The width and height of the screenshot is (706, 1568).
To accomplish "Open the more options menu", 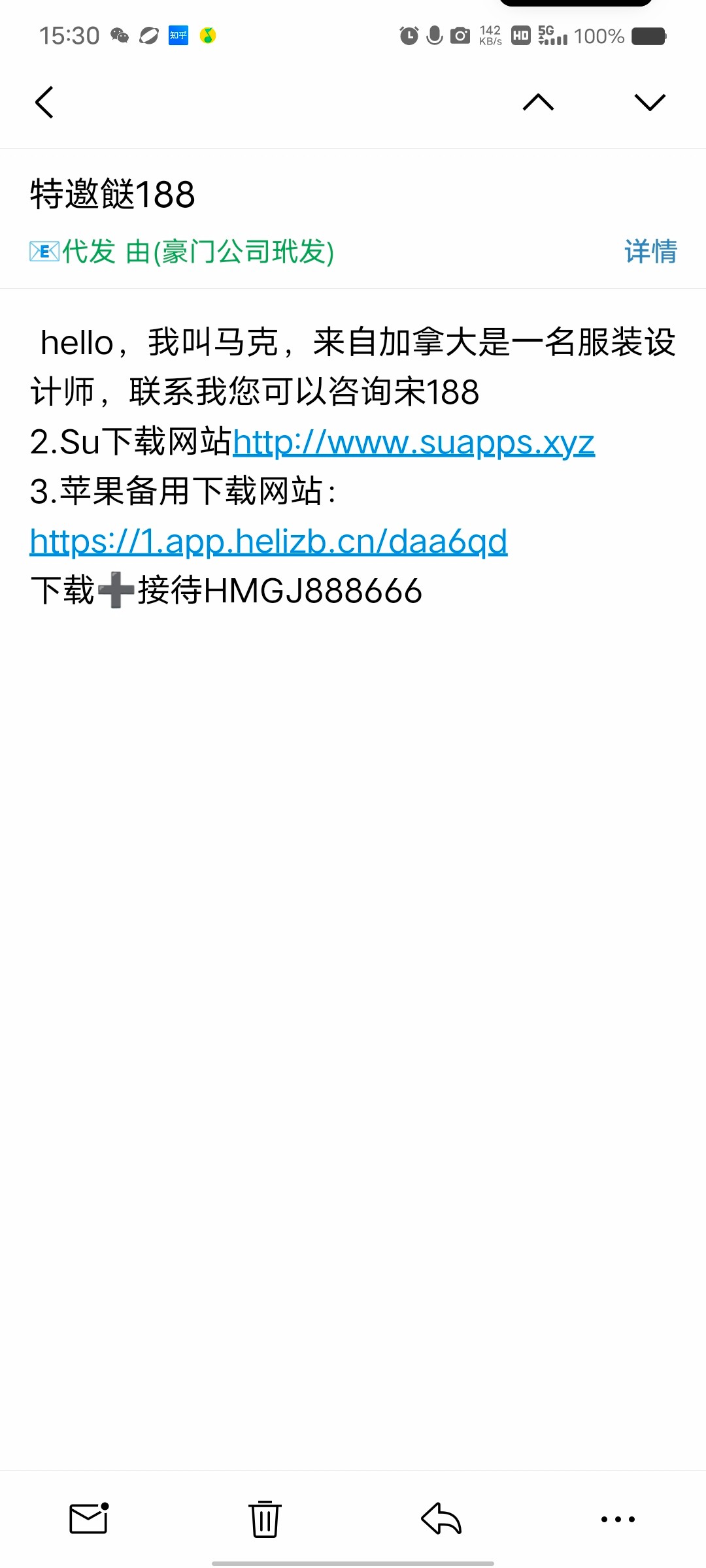I will pyautogui.click(x=618, y=1518).
